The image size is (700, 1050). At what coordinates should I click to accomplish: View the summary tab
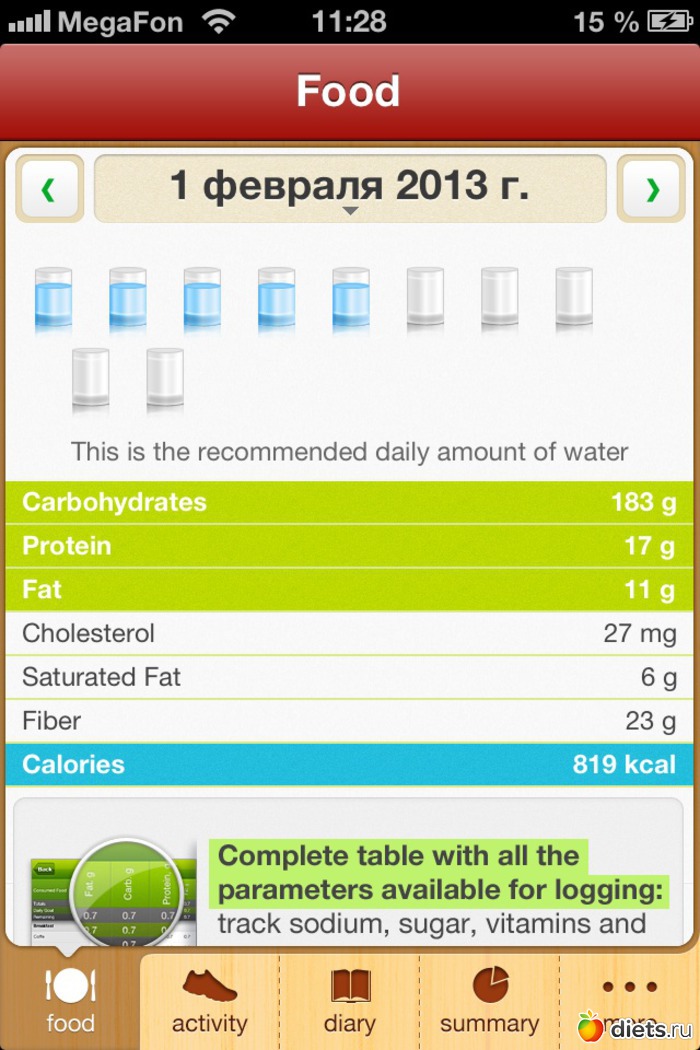coord(489,1001)
